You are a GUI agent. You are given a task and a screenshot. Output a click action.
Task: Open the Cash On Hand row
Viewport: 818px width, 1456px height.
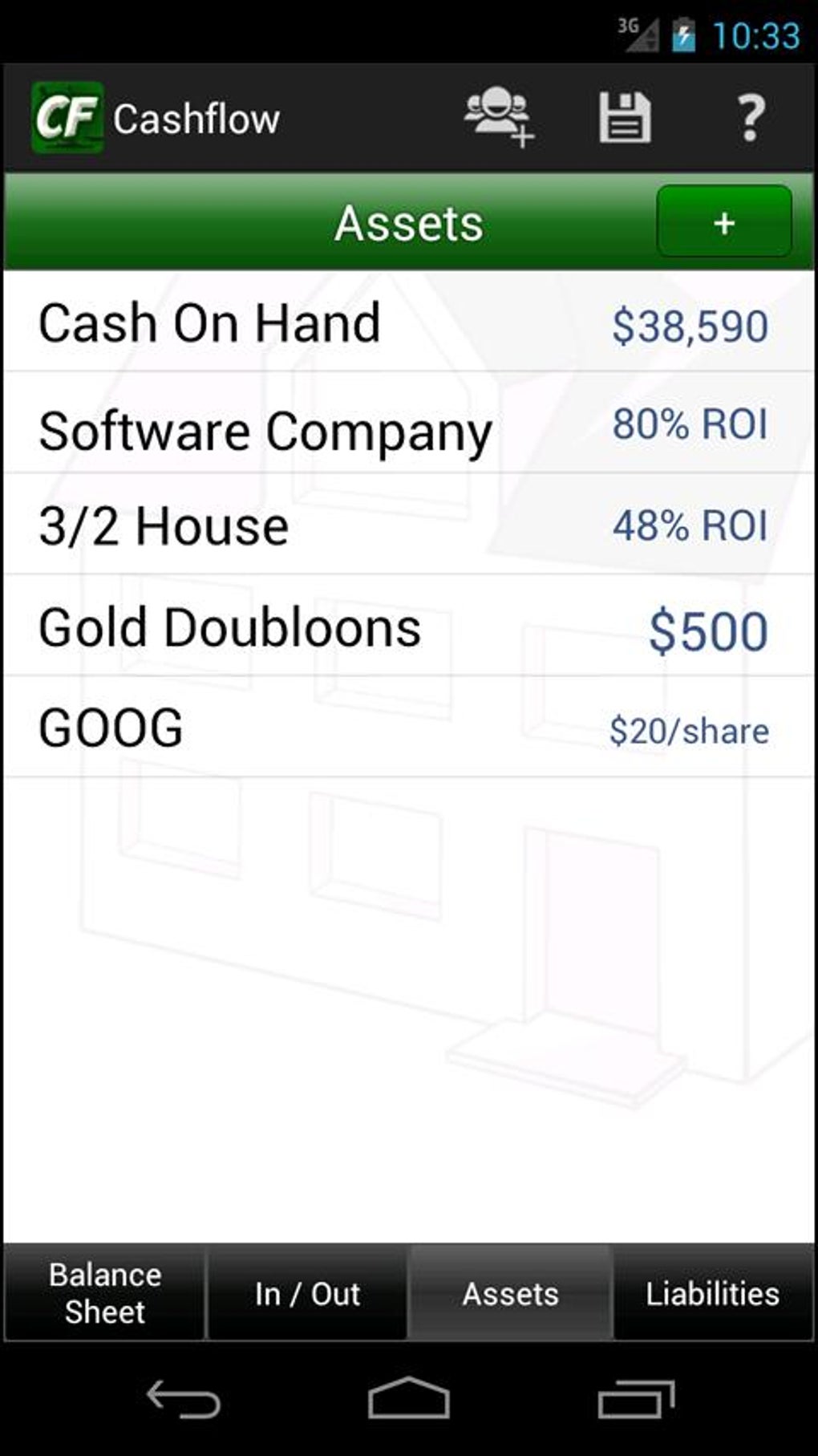coord(409,322)
